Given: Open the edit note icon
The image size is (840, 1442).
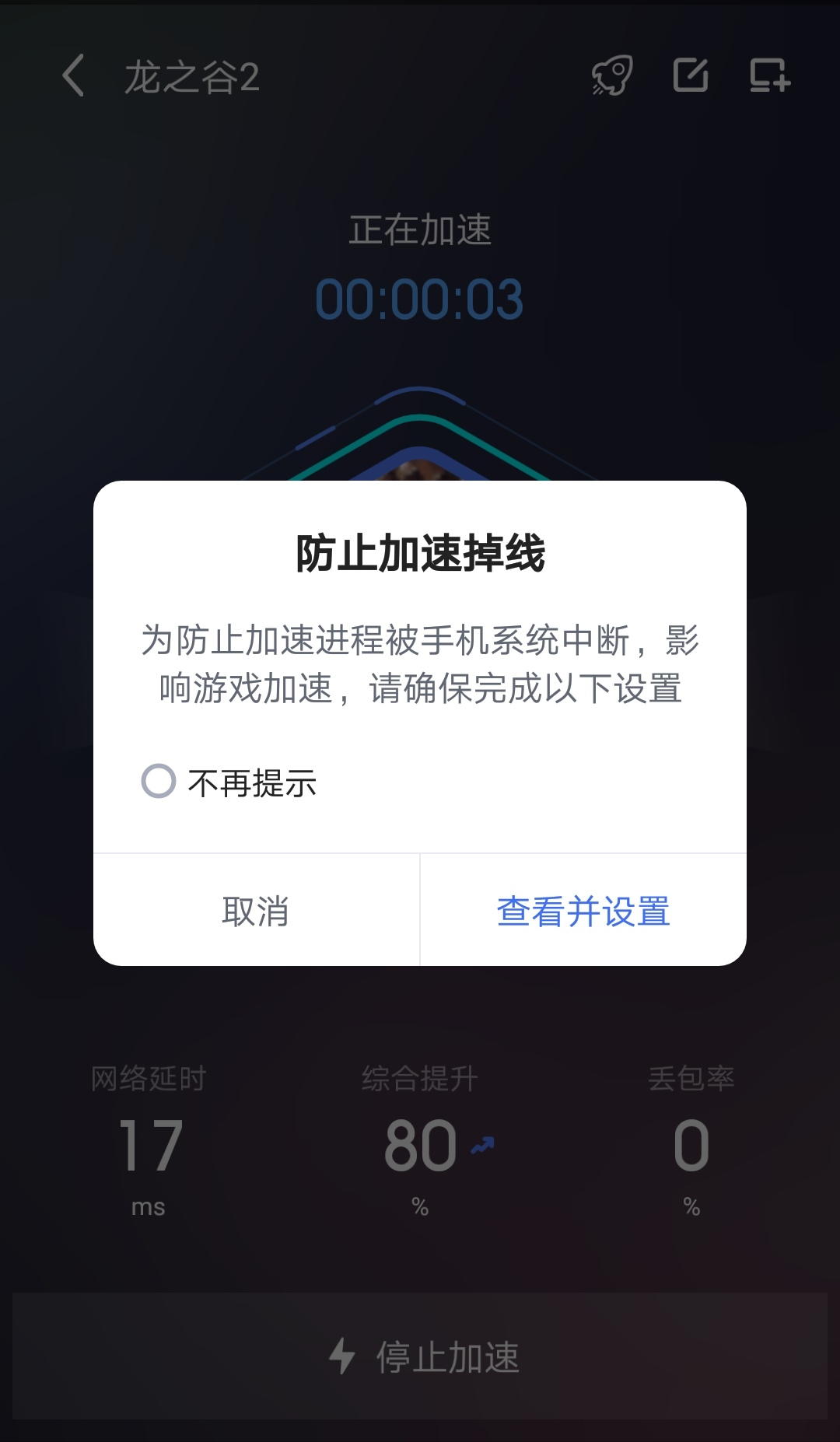Looking at the screenshot, I should (691, 76).
